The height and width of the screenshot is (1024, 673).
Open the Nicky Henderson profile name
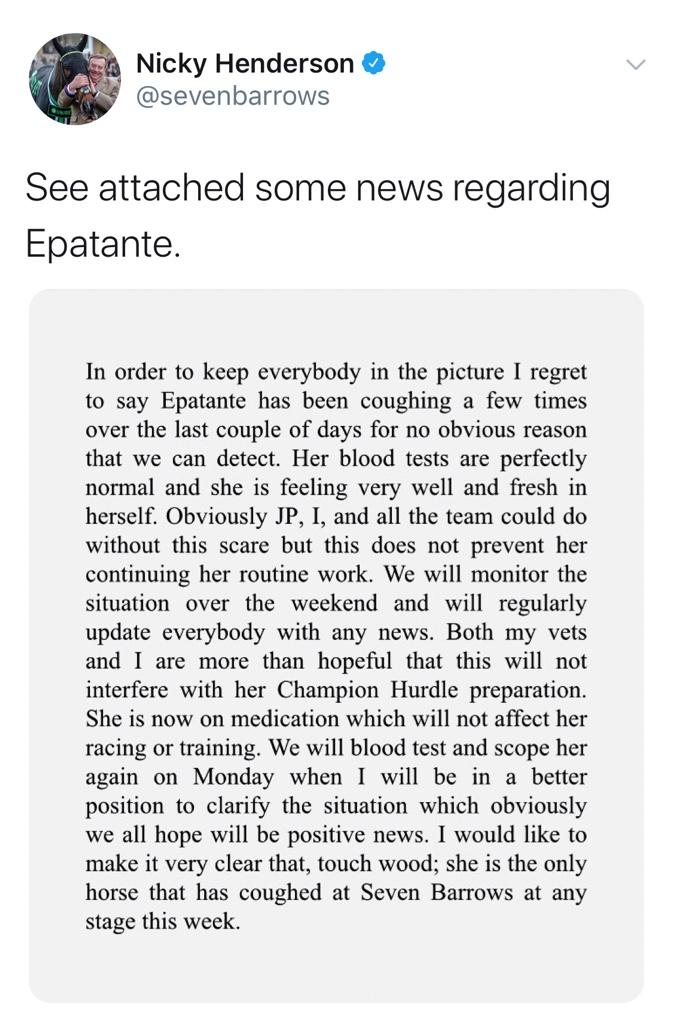244,64
